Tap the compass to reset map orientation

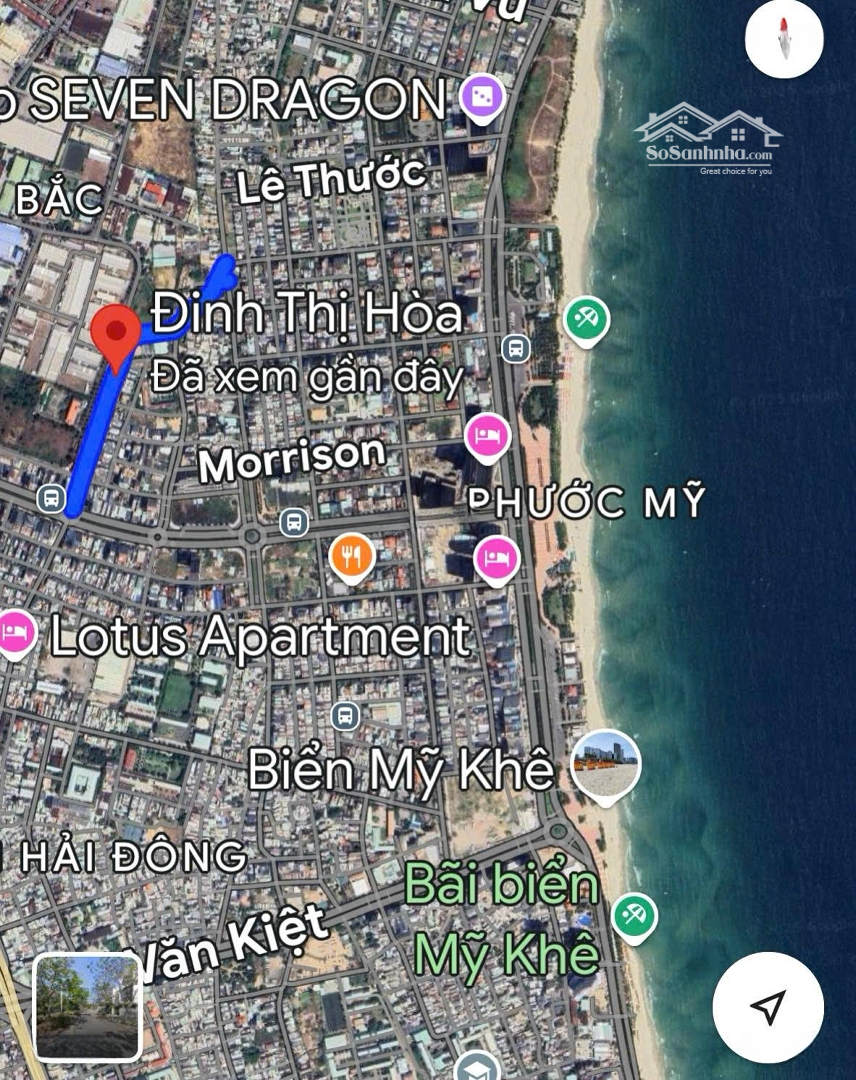[784, 39]
